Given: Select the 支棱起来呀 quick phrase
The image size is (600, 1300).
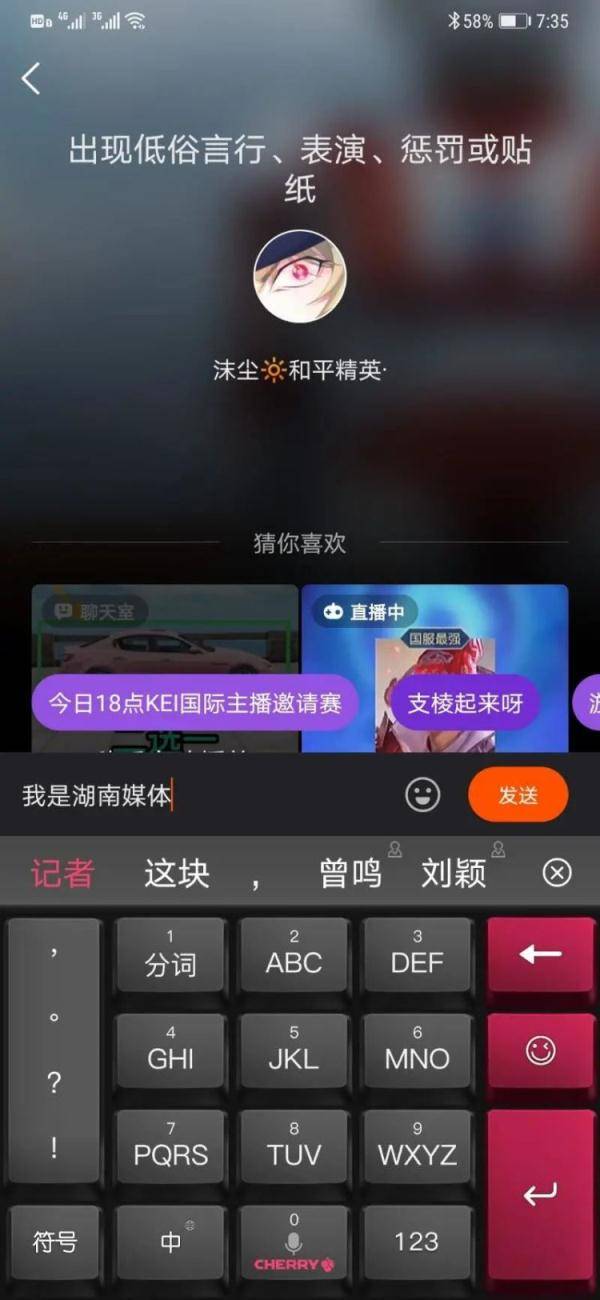Looking at the screenshot, I should point(465,703).
